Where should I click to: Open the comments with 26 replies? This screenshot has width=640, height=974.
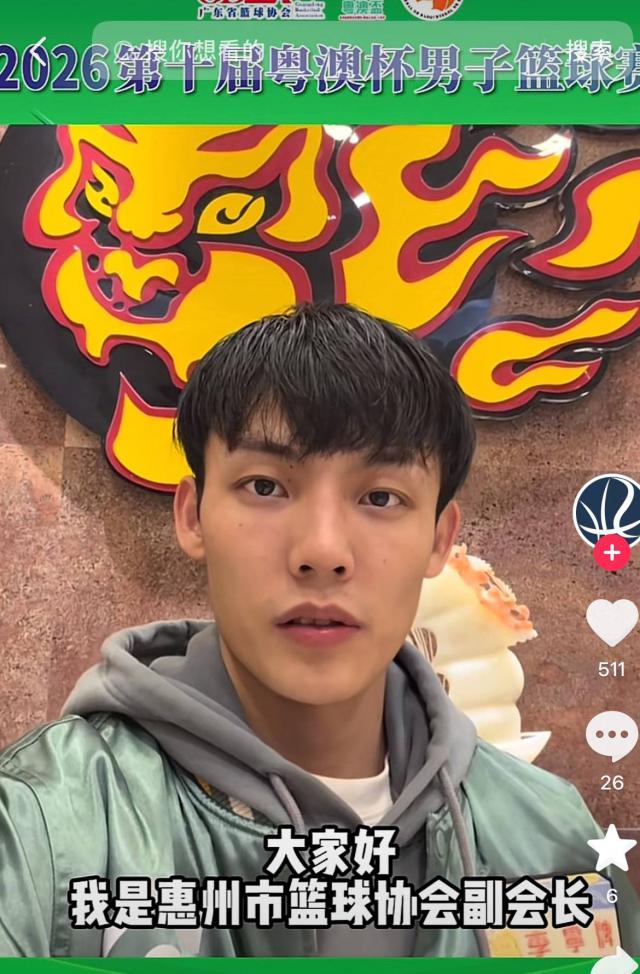coord(611,738)
